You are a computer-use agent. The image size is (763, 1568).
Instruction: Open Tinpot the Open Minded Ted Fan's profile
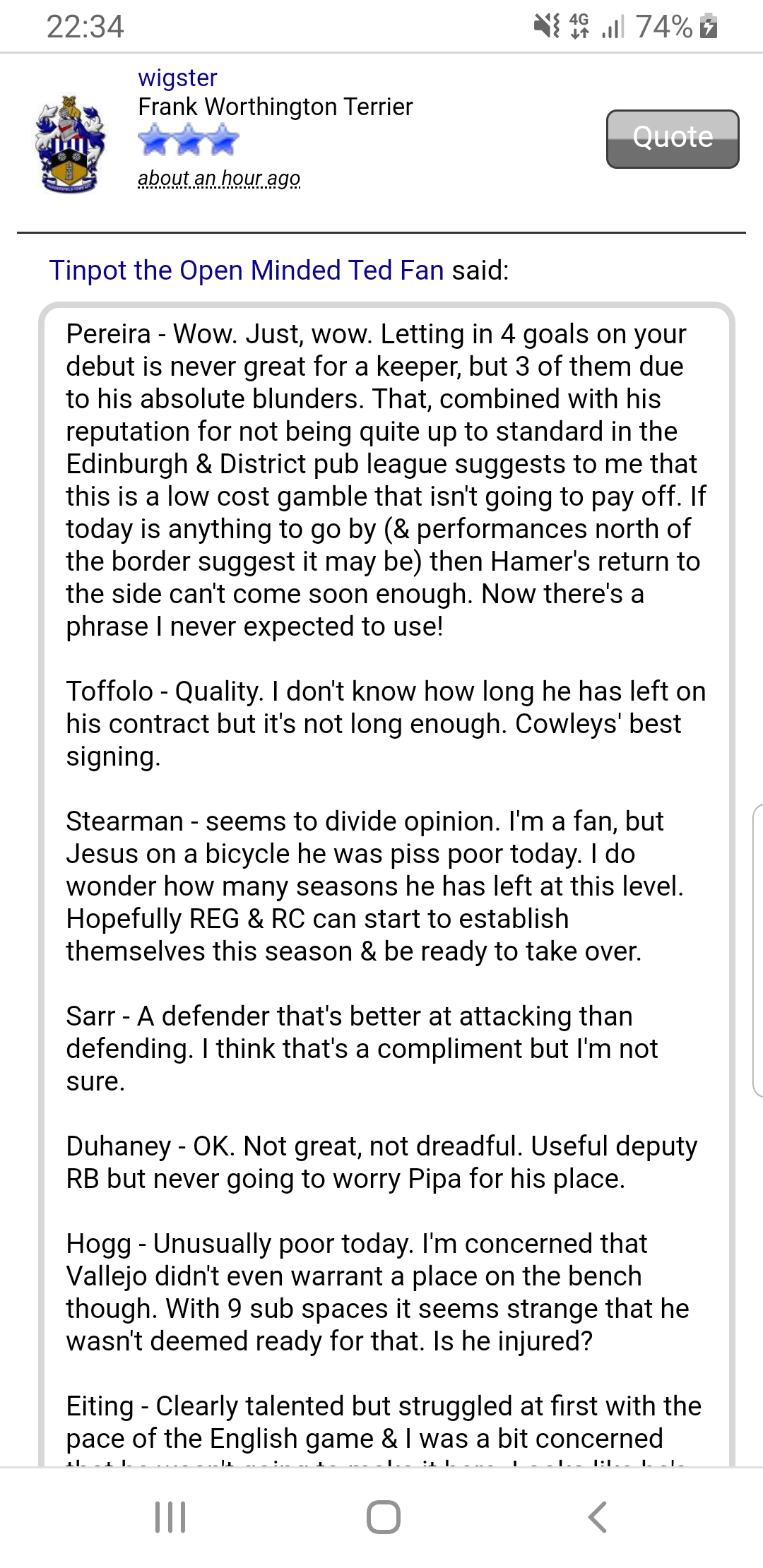pyautogui.click(x=247, y=270)
